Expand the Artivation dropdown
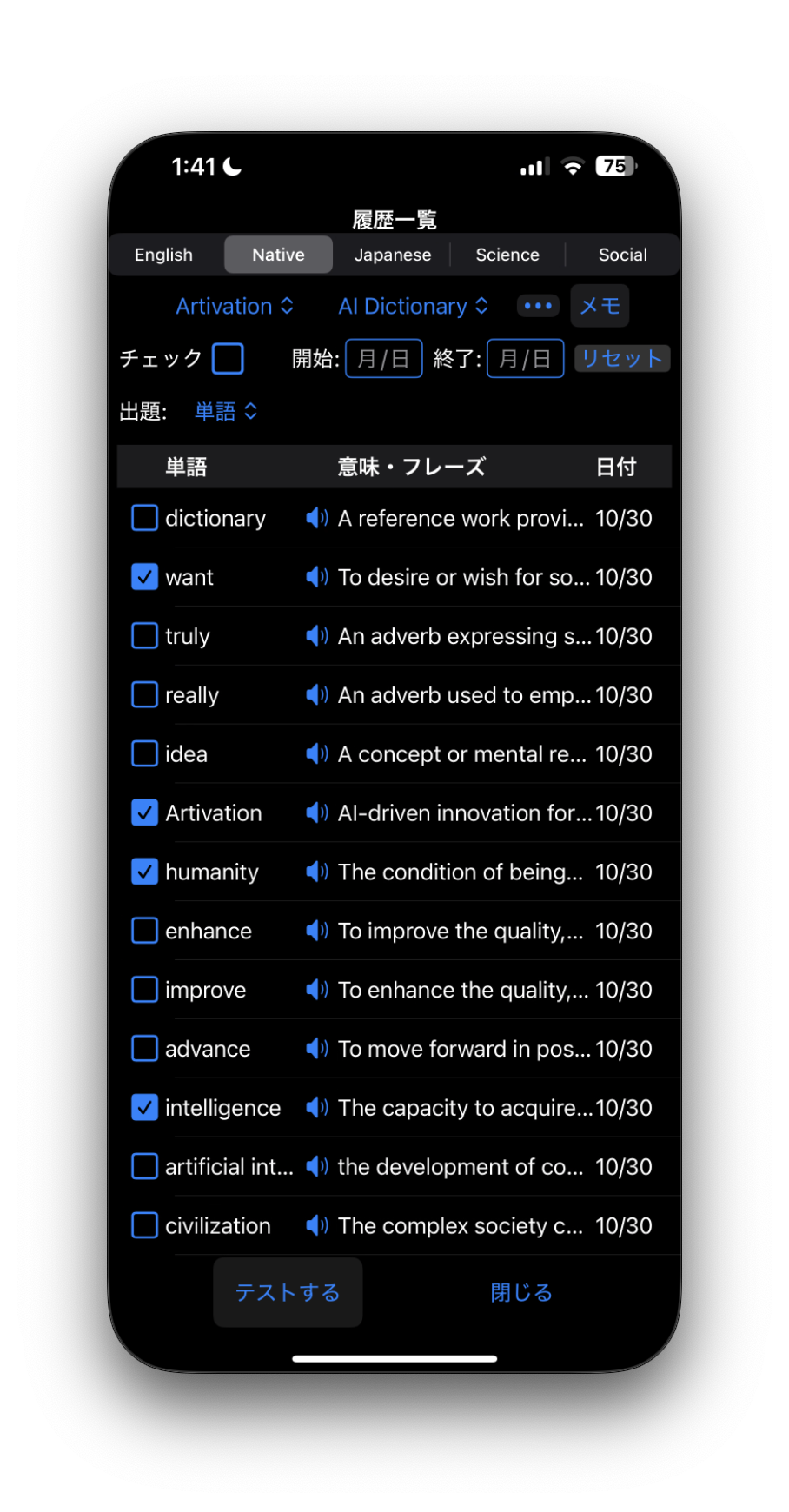 (x=235, y=306)
